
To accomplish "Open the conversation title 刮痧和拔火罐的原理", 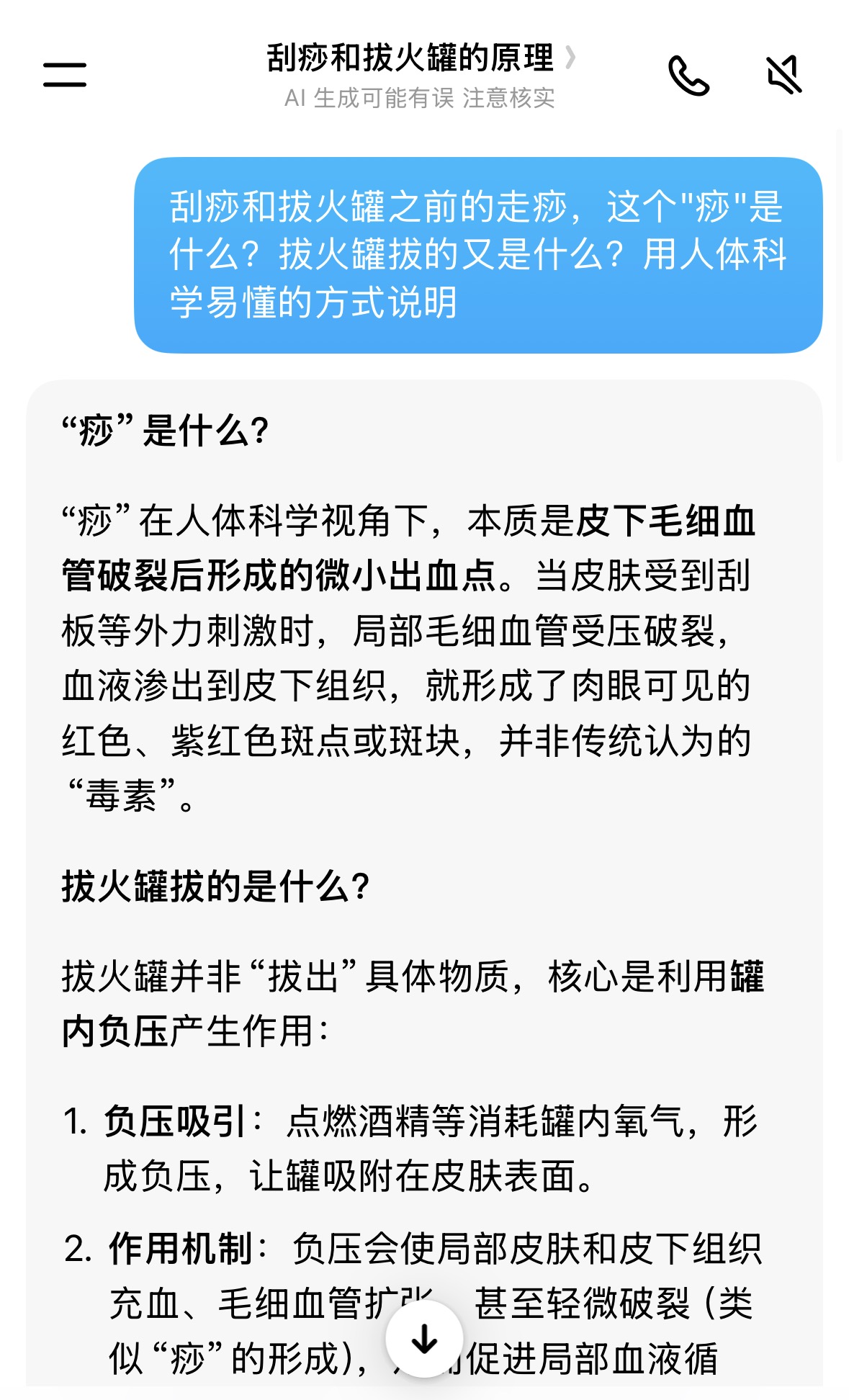I will [x=421, y=58].
